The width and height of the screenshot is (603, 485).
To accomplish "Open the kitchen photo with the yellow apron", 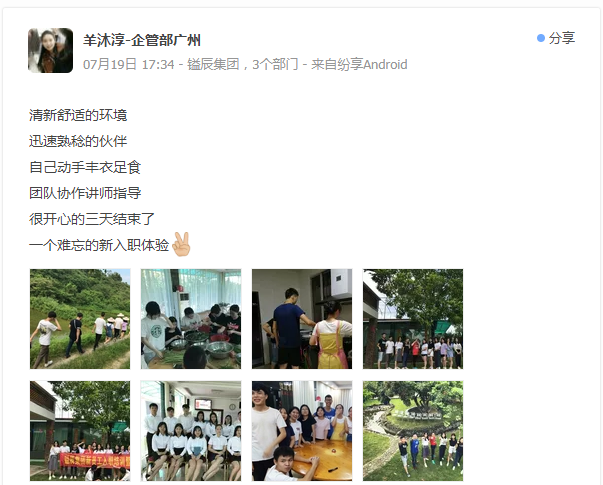I will click(302, 319).
